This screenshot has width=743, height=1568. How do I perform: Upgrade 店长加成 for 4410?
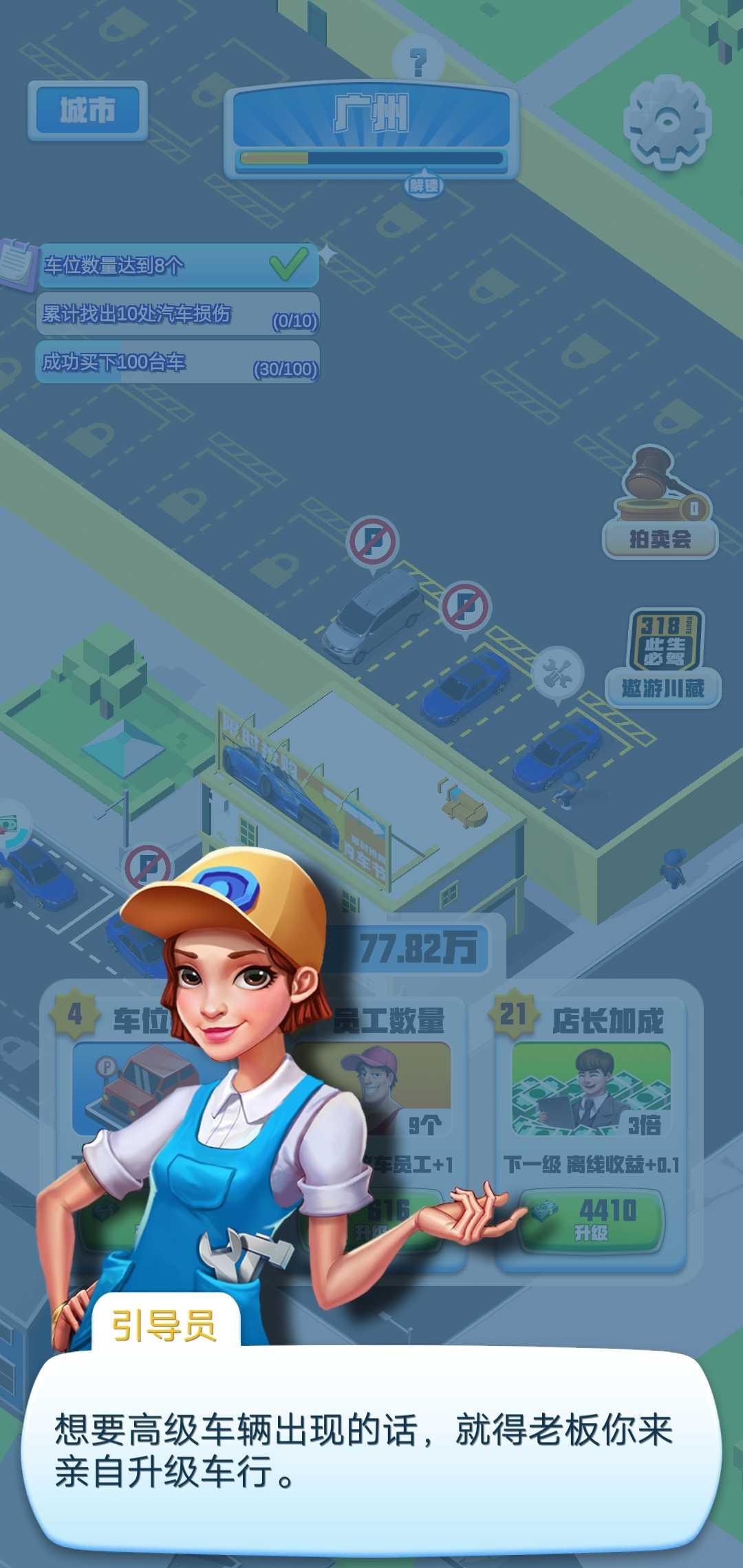[592, 1221]
